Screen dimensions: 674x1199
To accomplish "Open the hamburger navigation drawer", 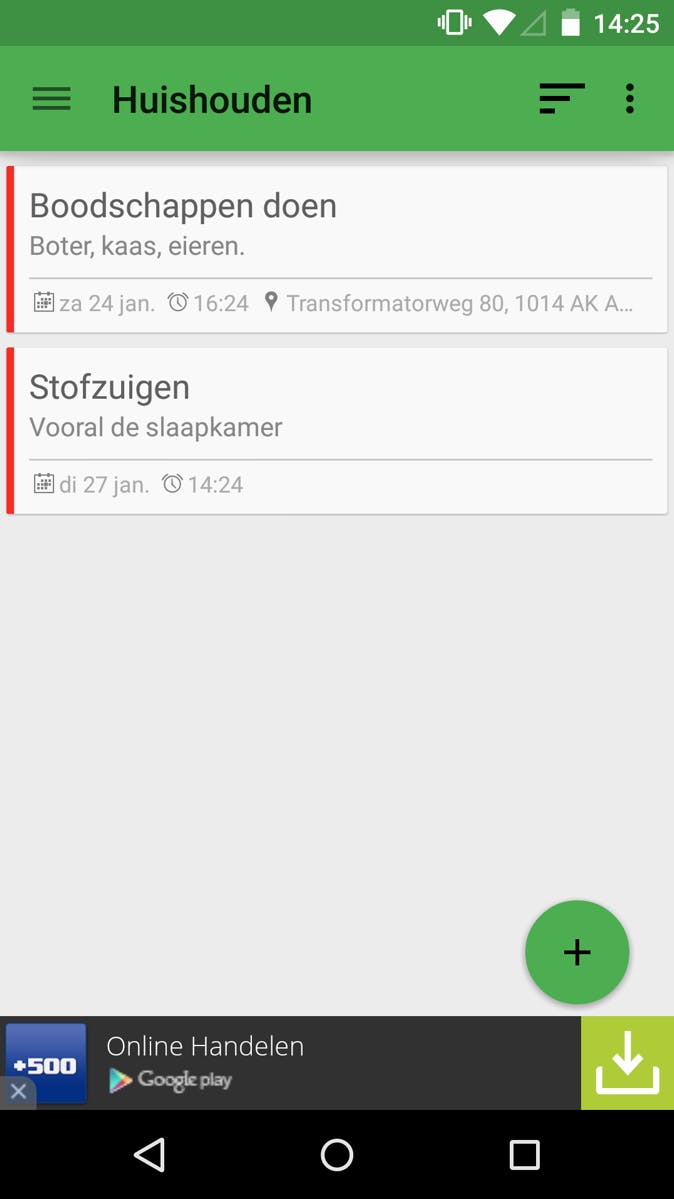I will [51, 99].
